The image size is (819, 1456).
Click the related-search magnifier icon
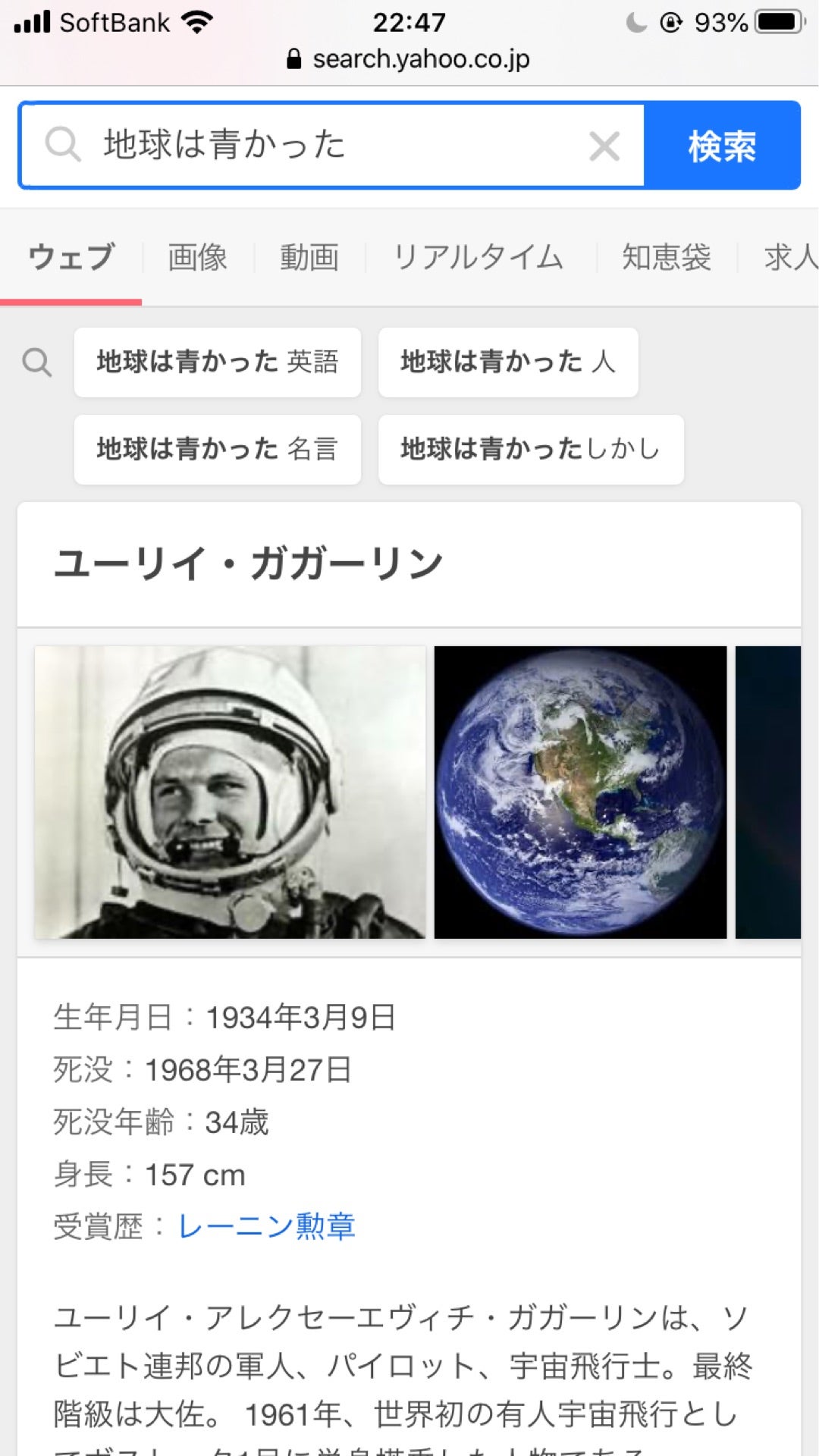[x=38, y=363]
